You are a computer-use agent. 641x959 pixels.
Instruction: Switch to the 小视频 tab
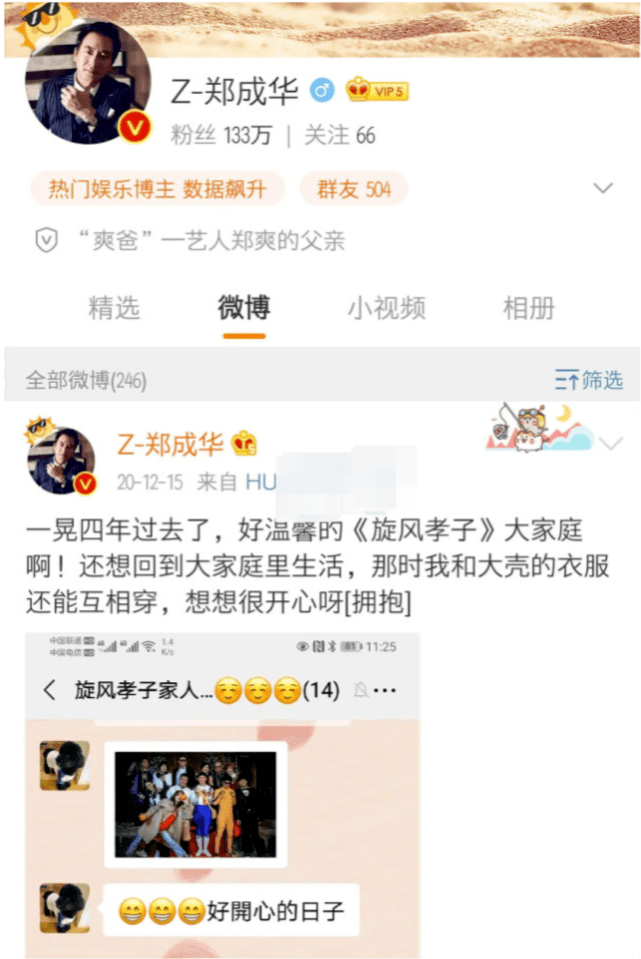[386, 308]
